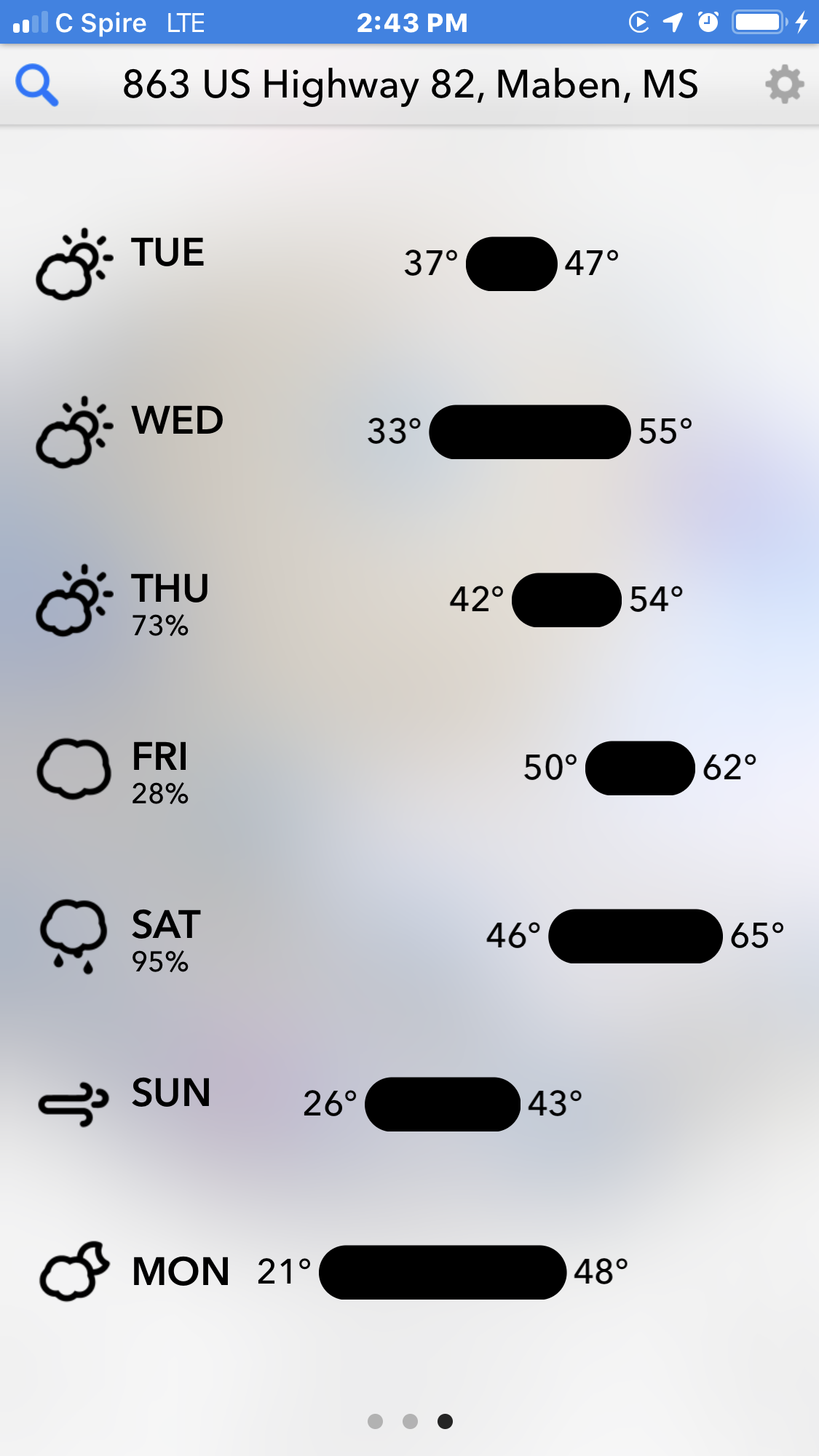View Sunday's windy forecast details

click(x=409, y=1104)
